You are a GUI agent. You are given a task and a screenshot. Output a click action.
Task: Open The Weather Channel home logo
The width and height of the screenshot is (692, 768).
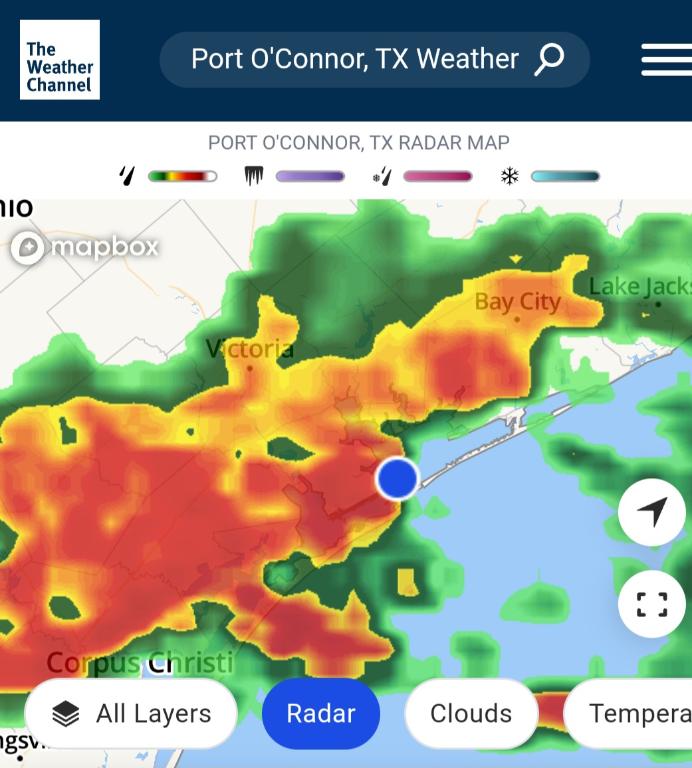pyautogui.click(x=60, y=60)
